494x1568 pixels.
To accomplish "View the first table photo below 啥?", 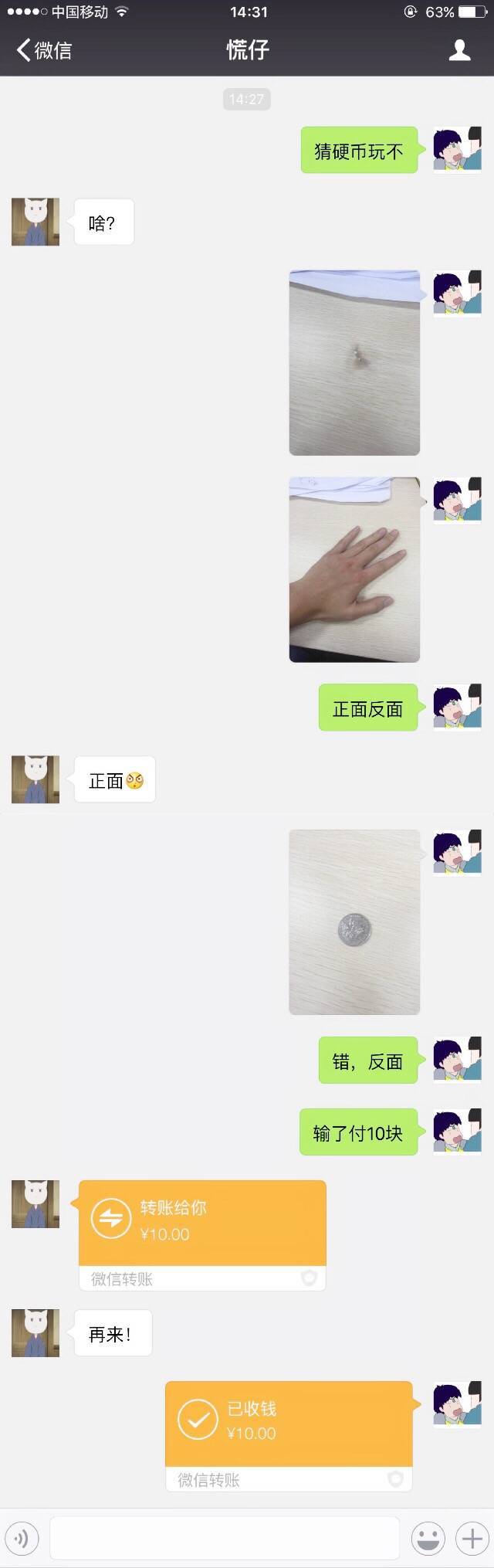I will 354,362.
